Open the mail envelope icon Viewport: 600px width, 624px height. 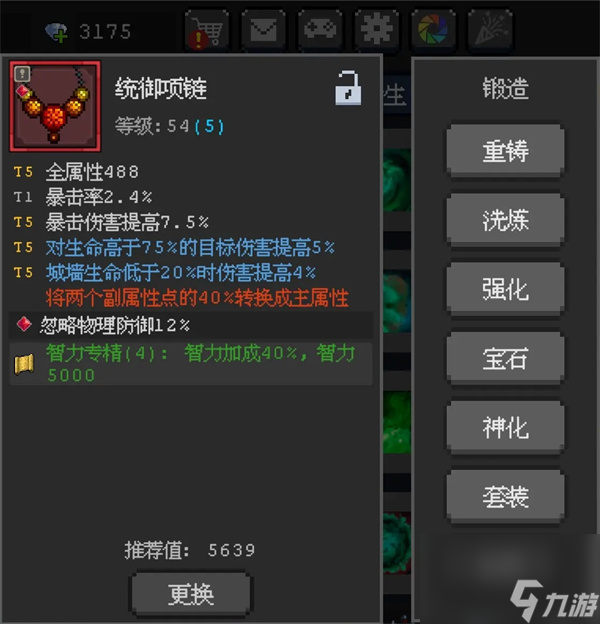point(263,31)
